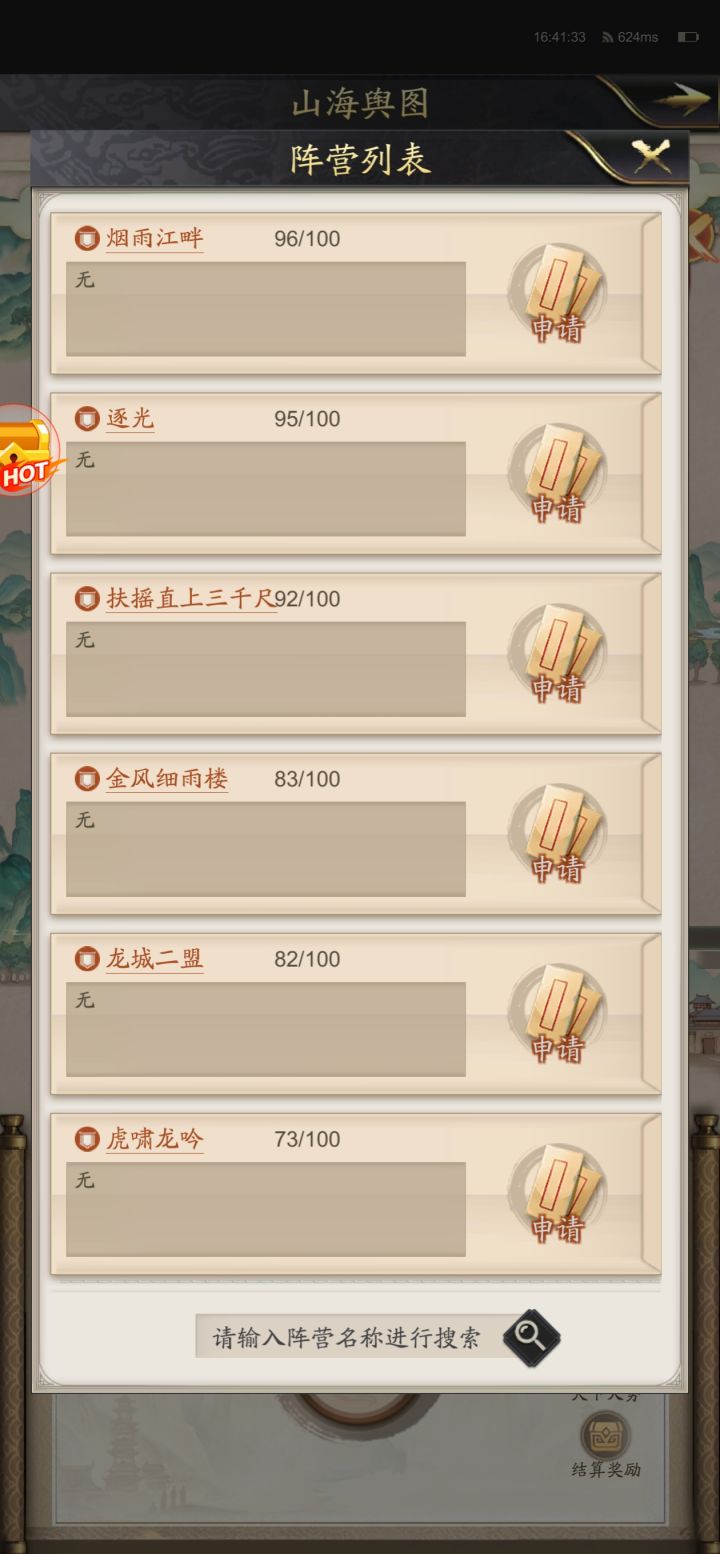Click the golden arrow at top right
The image size is (720, 1554).
(x=683, y=99)
